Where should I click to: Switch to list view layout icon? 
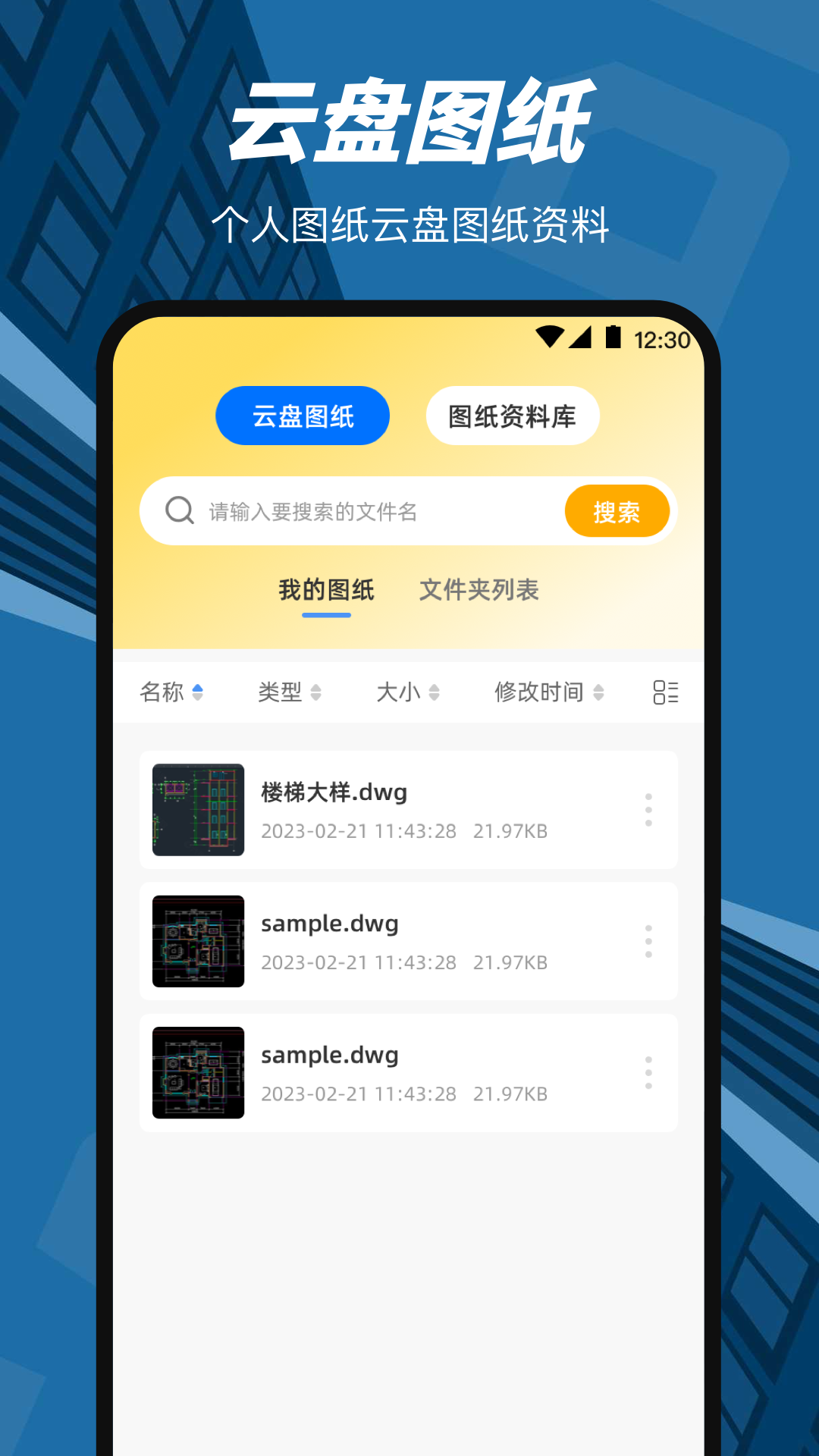click(666, 692)
